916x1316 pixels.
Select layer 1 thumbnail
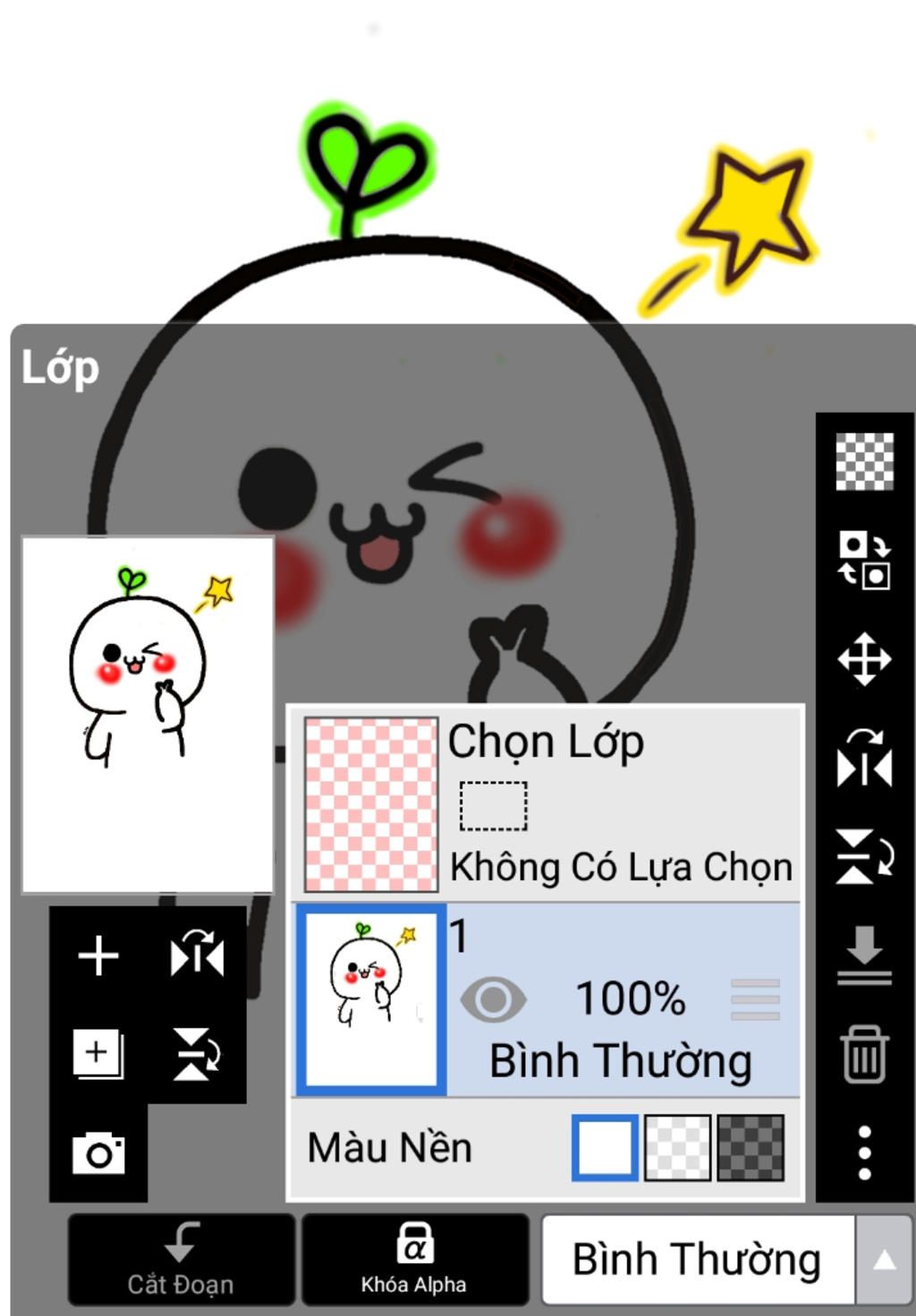pos(371,999)
